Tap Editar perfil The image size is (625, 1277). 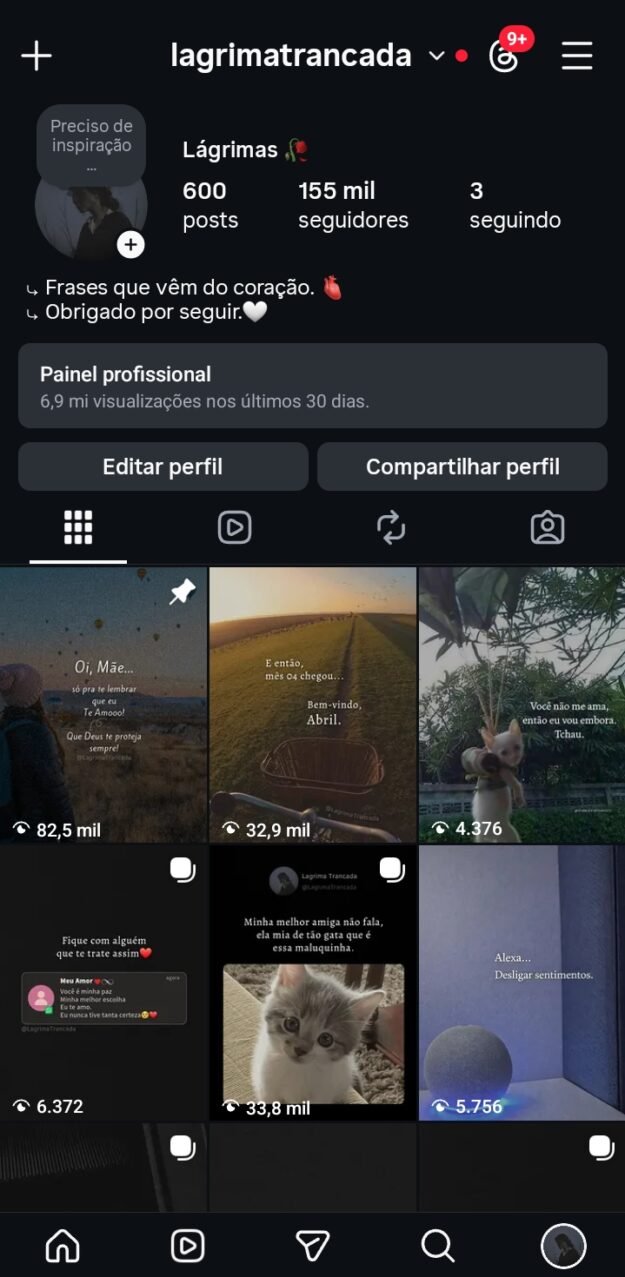pos(163,467)
